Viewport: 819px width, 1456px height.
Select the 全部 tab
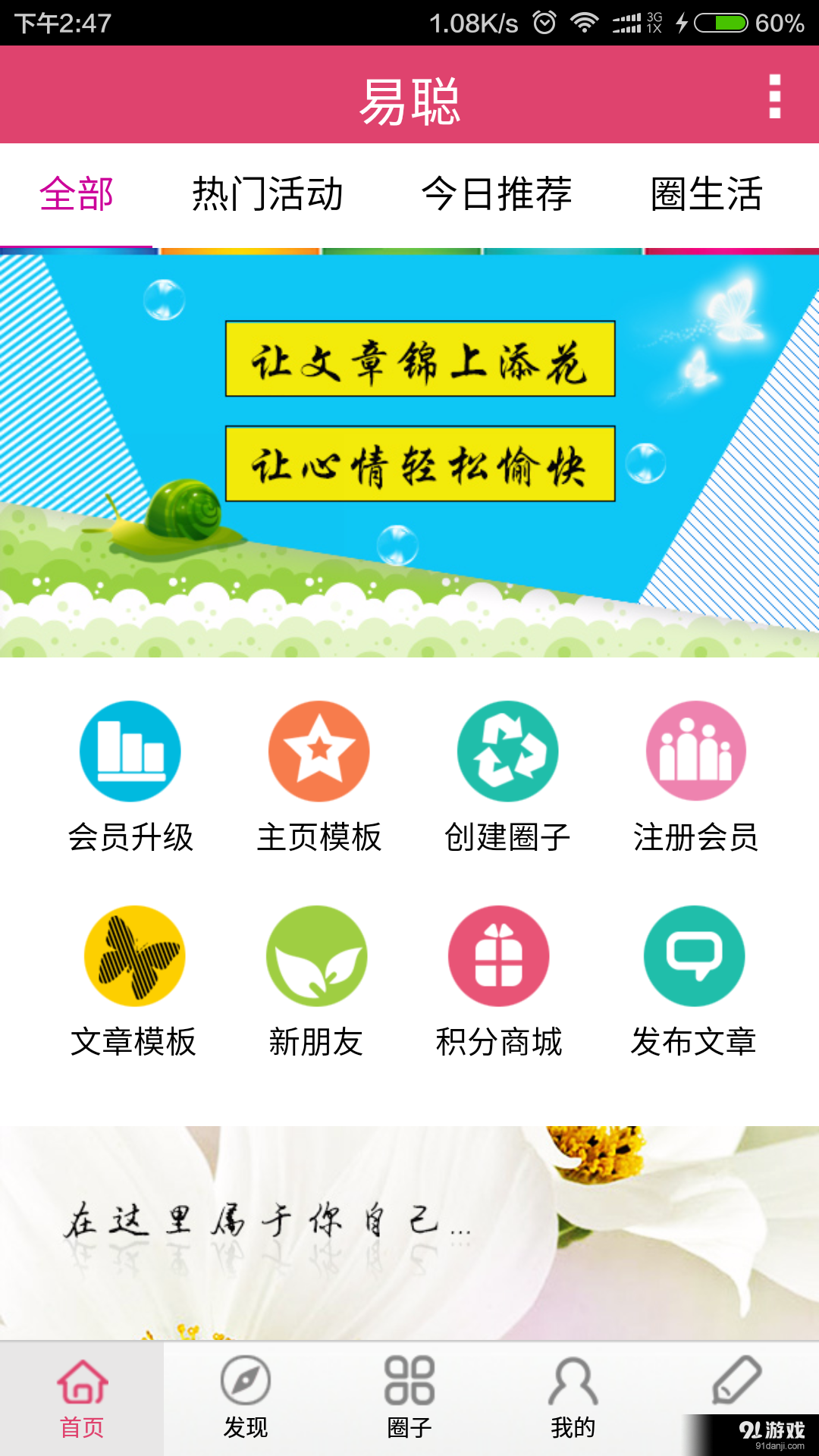76,195
